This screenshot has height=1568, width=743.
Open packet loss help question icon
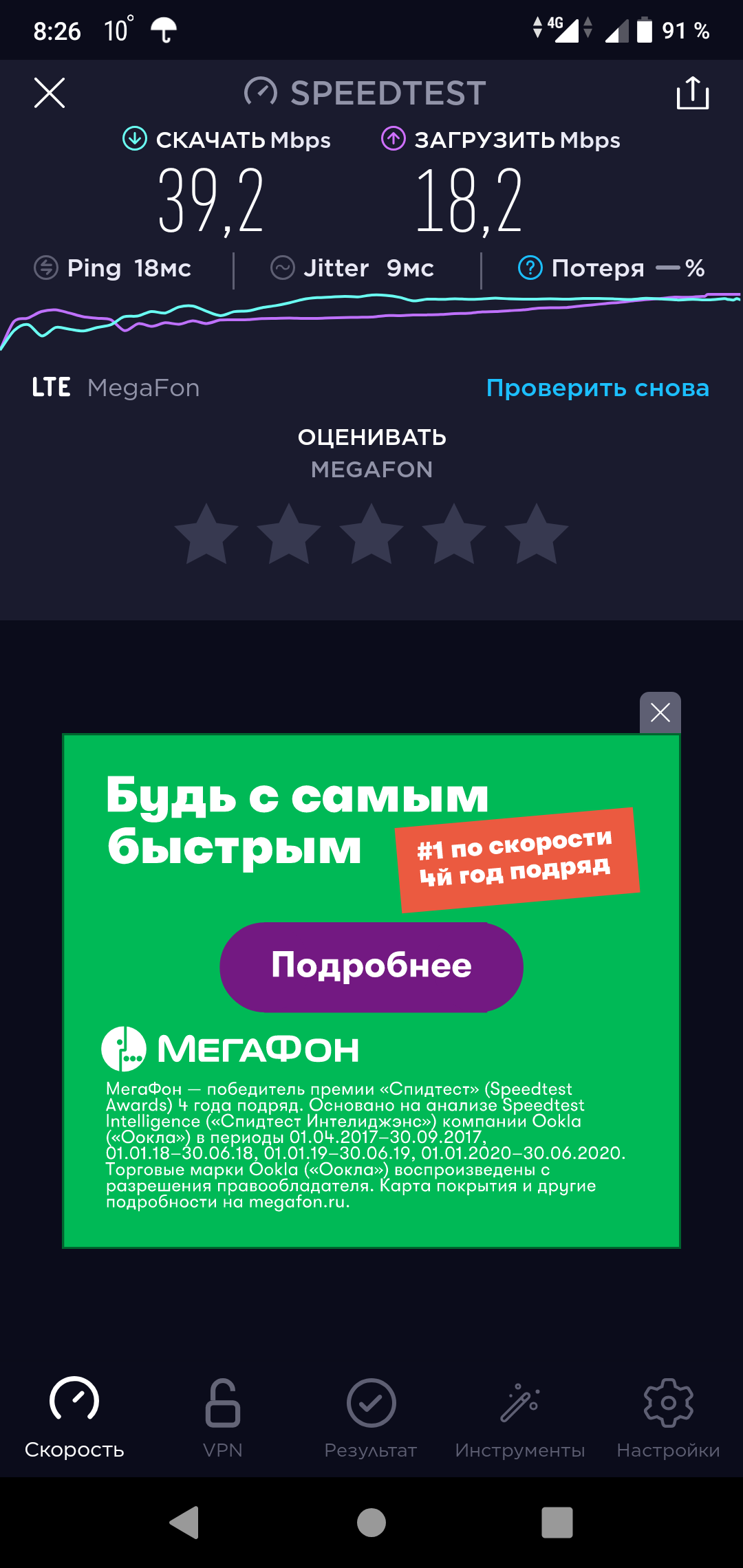[x=530, y=268]
